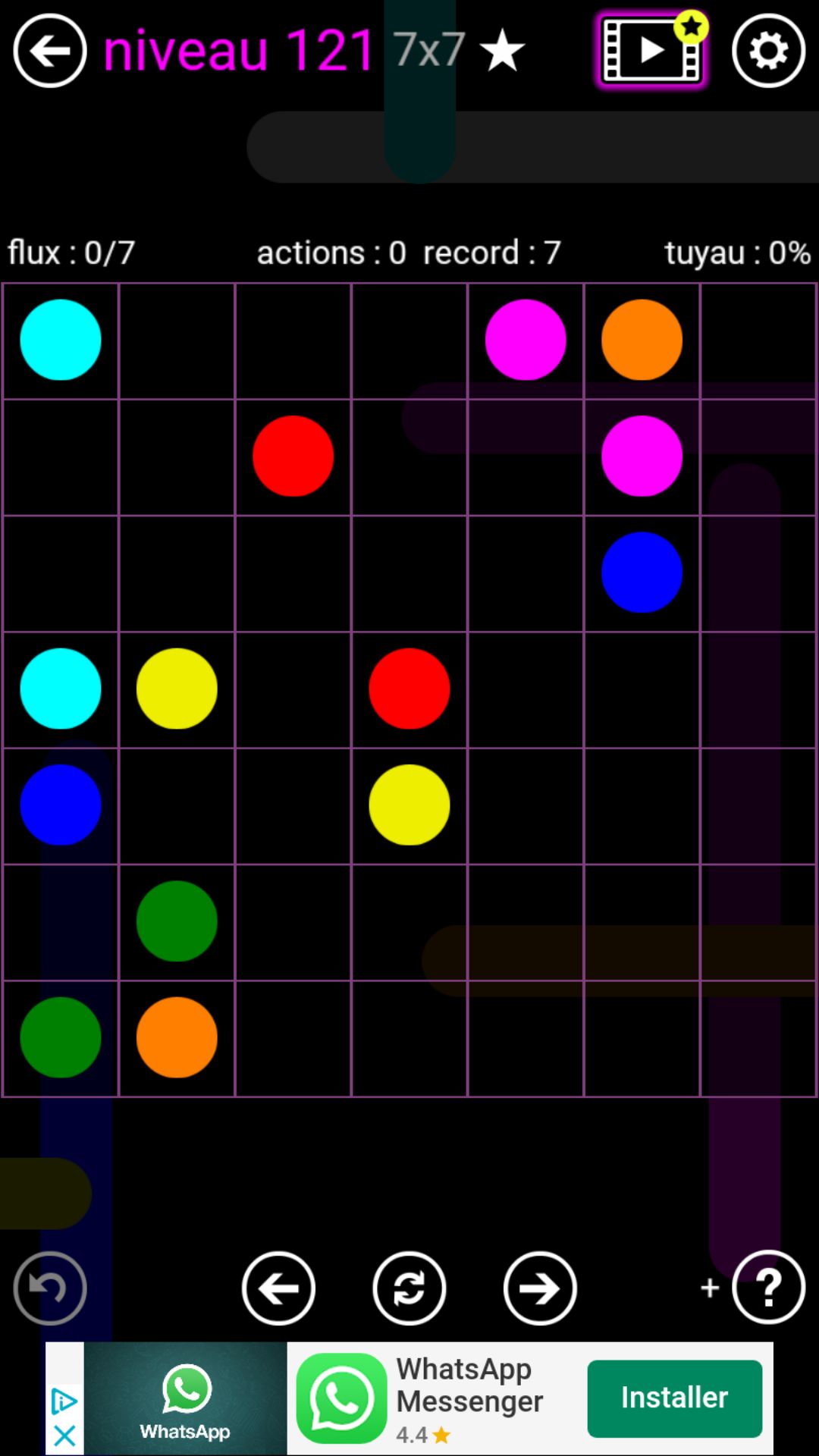Undo the last move
This screenshot has width=819, height=1456.
click(x=50, y=1288)
